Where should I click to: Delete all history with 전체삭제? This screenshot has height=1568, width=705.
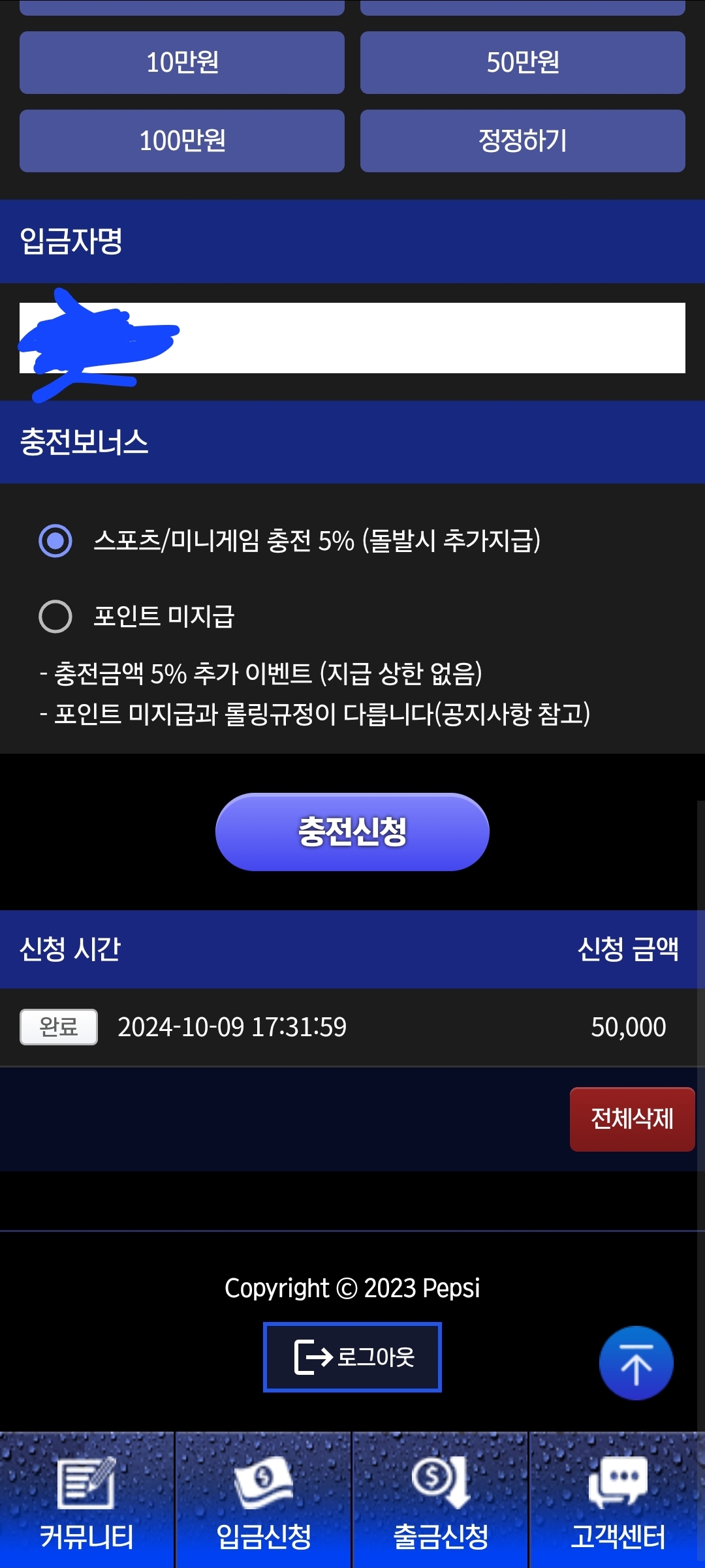coord(632,1119)
